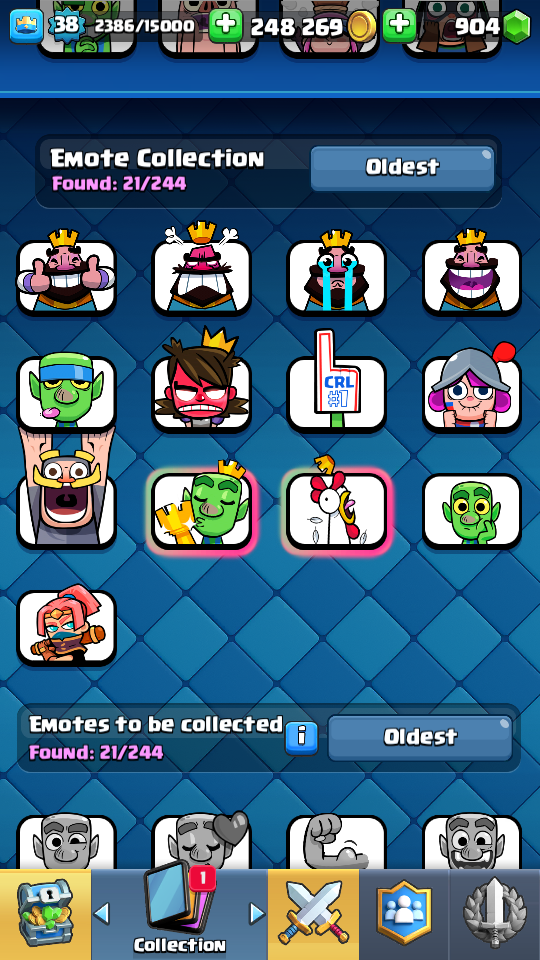Viewport: 540px width, 960px height.
Task: Tap the left arrow beside Collection
Action: point(102,913)
